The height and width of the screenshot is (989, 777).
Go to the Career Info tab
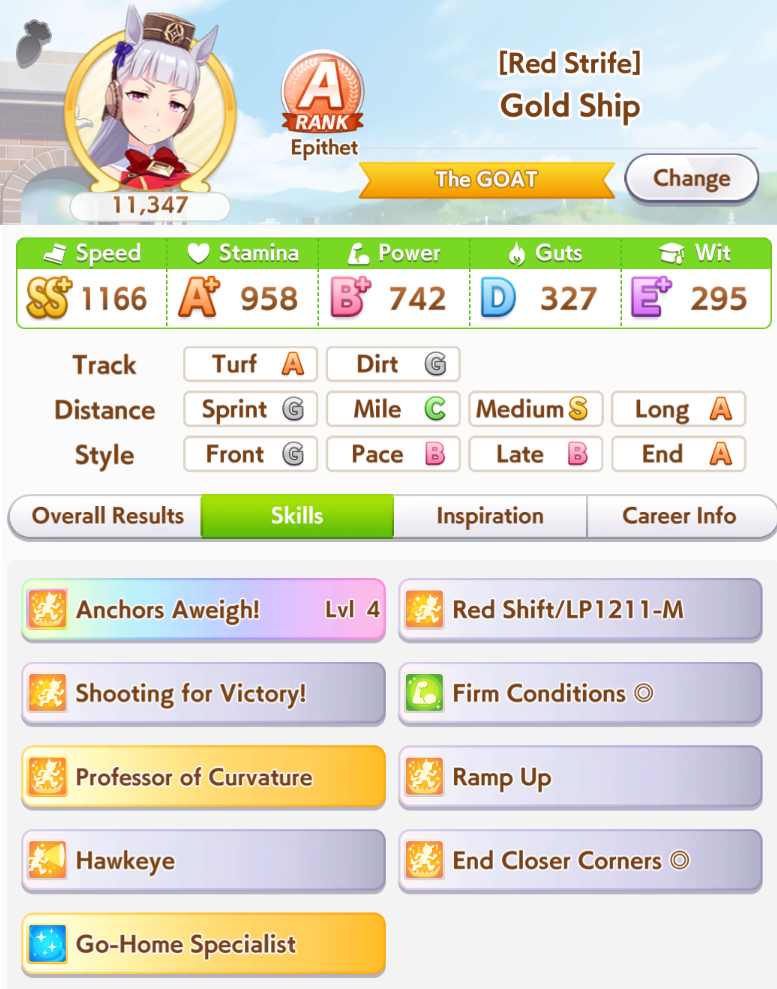679,516
